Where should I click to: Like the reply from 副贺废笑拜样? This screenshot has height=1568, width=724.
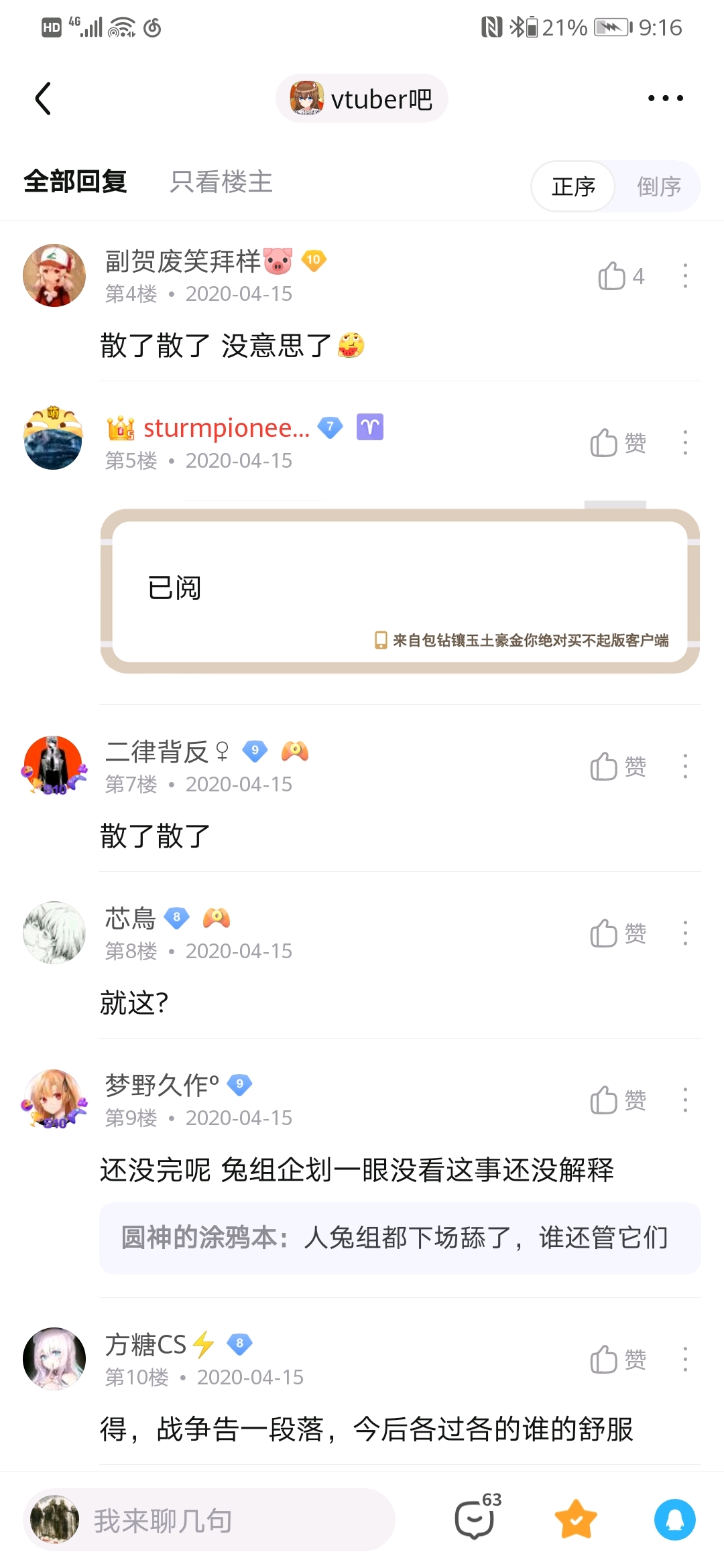click(621, 276)
